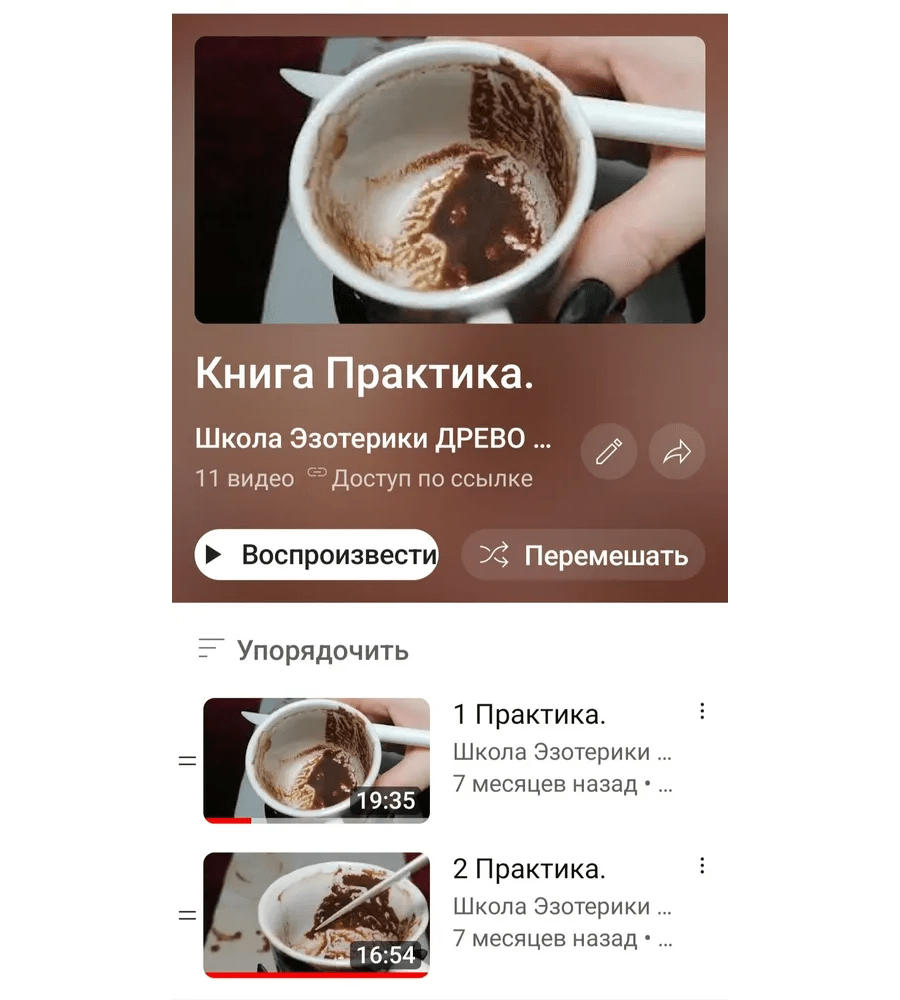Open video 1 Практика

pyautogui.click(x=316, y=760)
